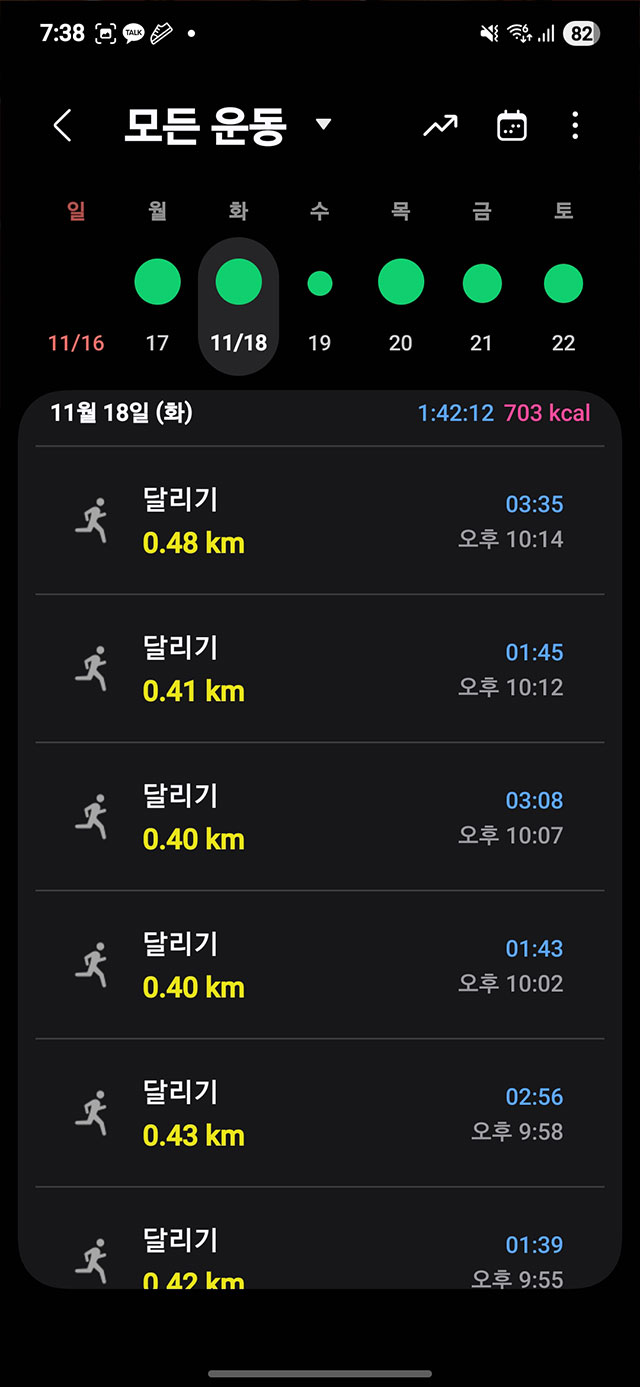
Task: Open the 0.41 km run at 오후 10:12
Action: click(x=320, y=669)
